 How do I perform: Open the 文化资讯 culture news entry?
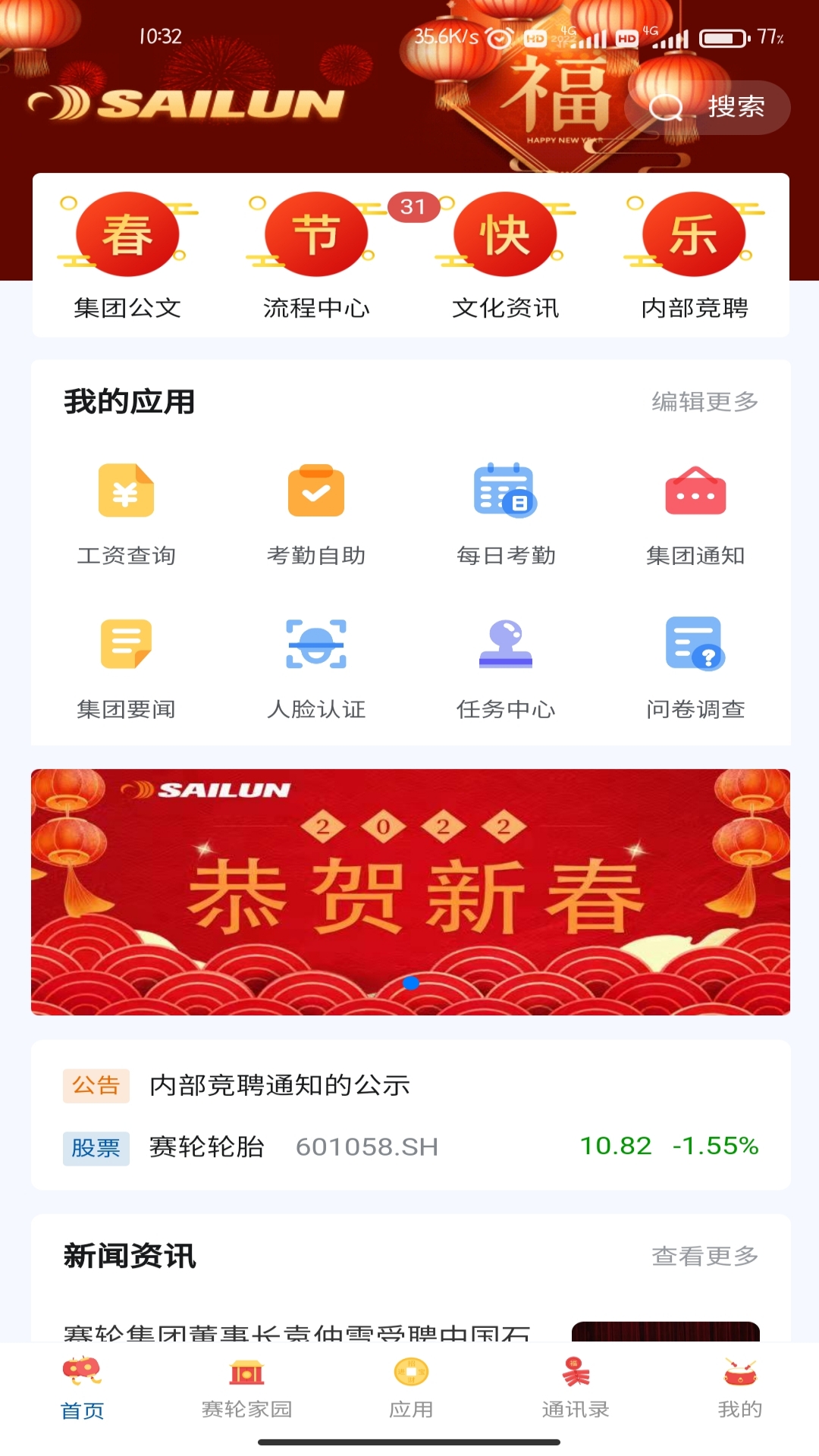point(506,258)
